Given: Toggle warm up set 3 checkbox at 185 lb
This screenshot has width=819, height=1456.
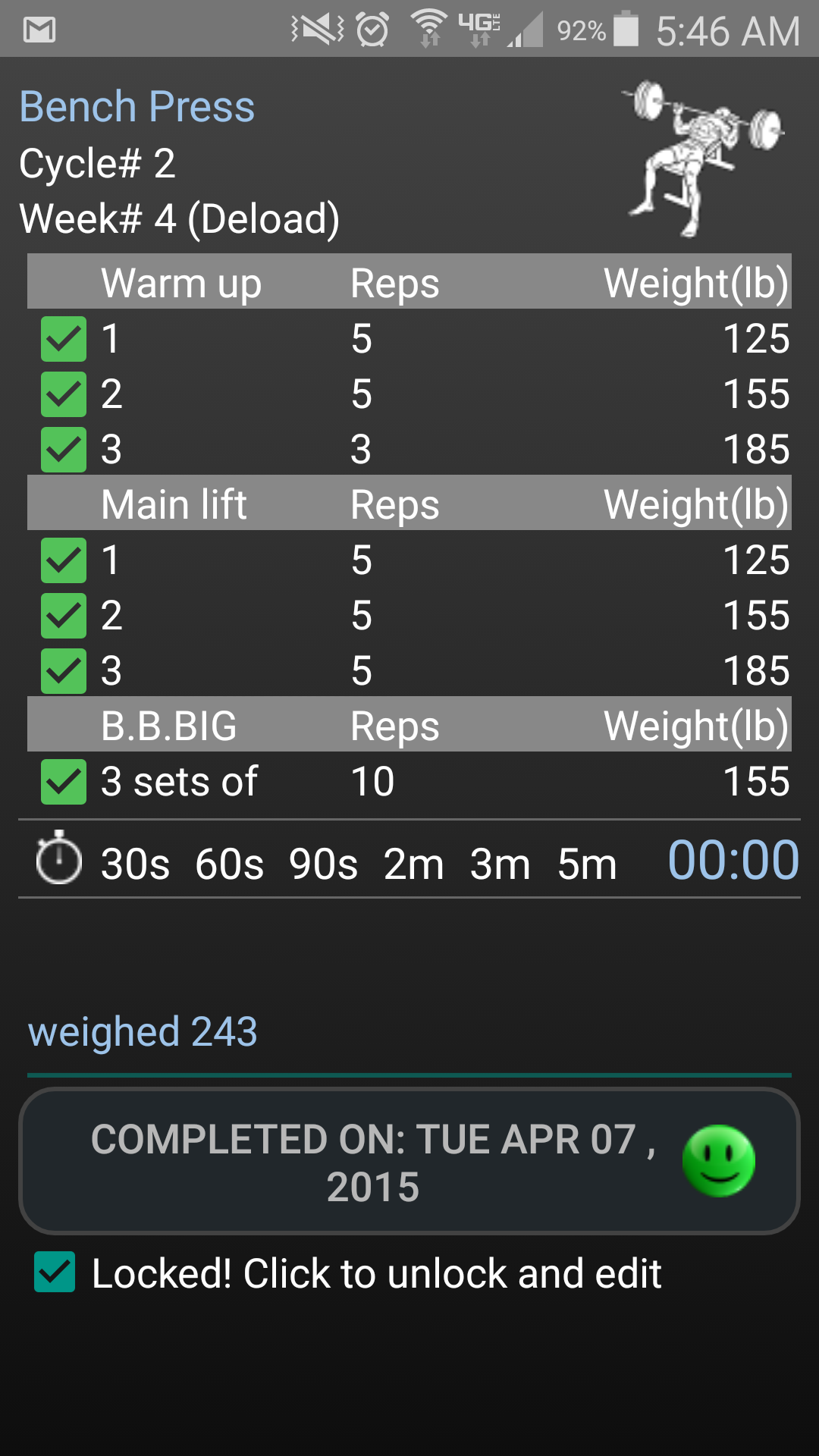Looking at the screenshot, I should coord(64,450).
